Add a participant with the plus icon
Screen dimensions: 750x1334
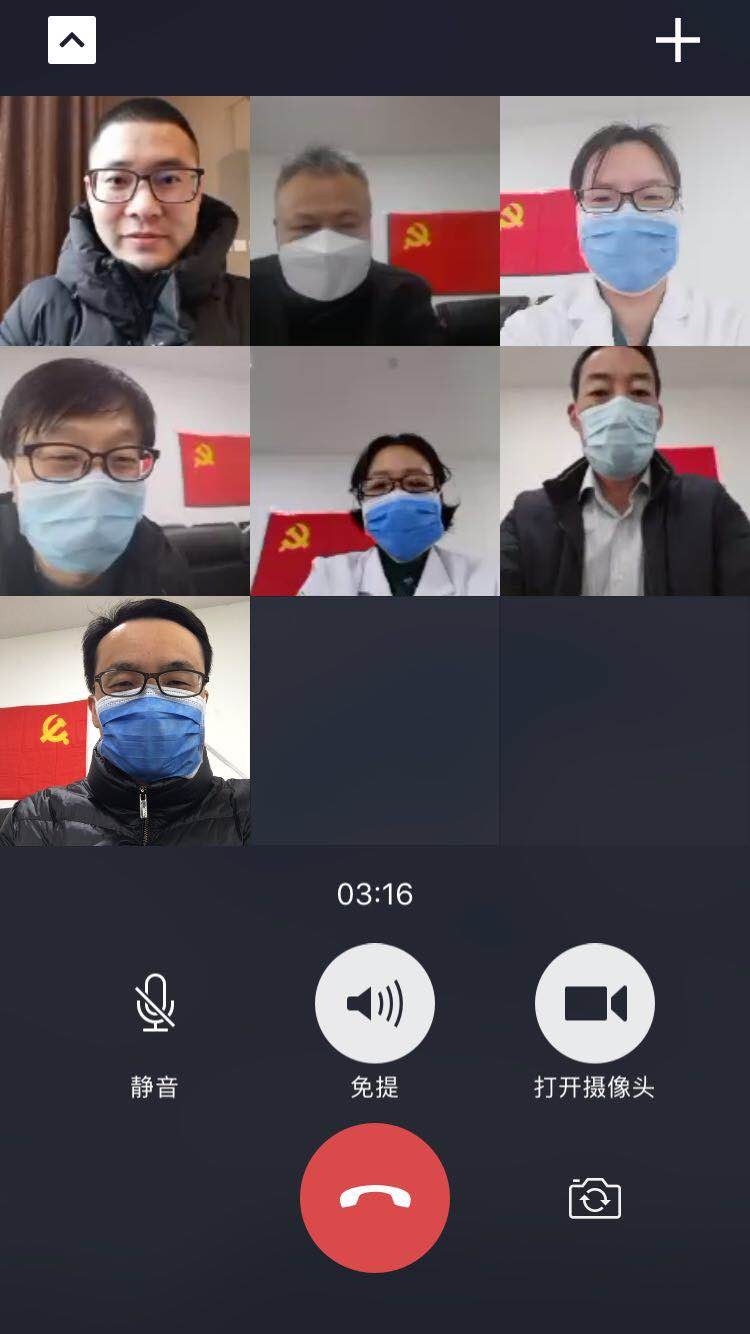677,41
